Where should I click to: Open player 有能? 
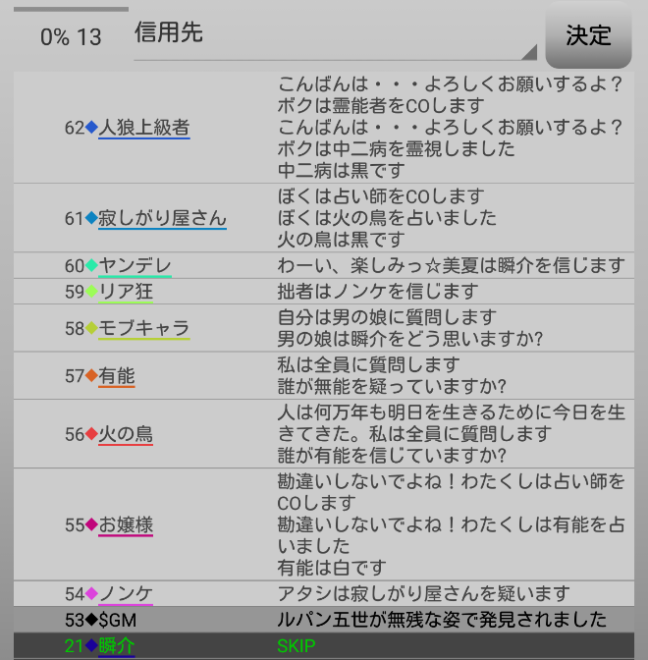(x=117, y=376)
